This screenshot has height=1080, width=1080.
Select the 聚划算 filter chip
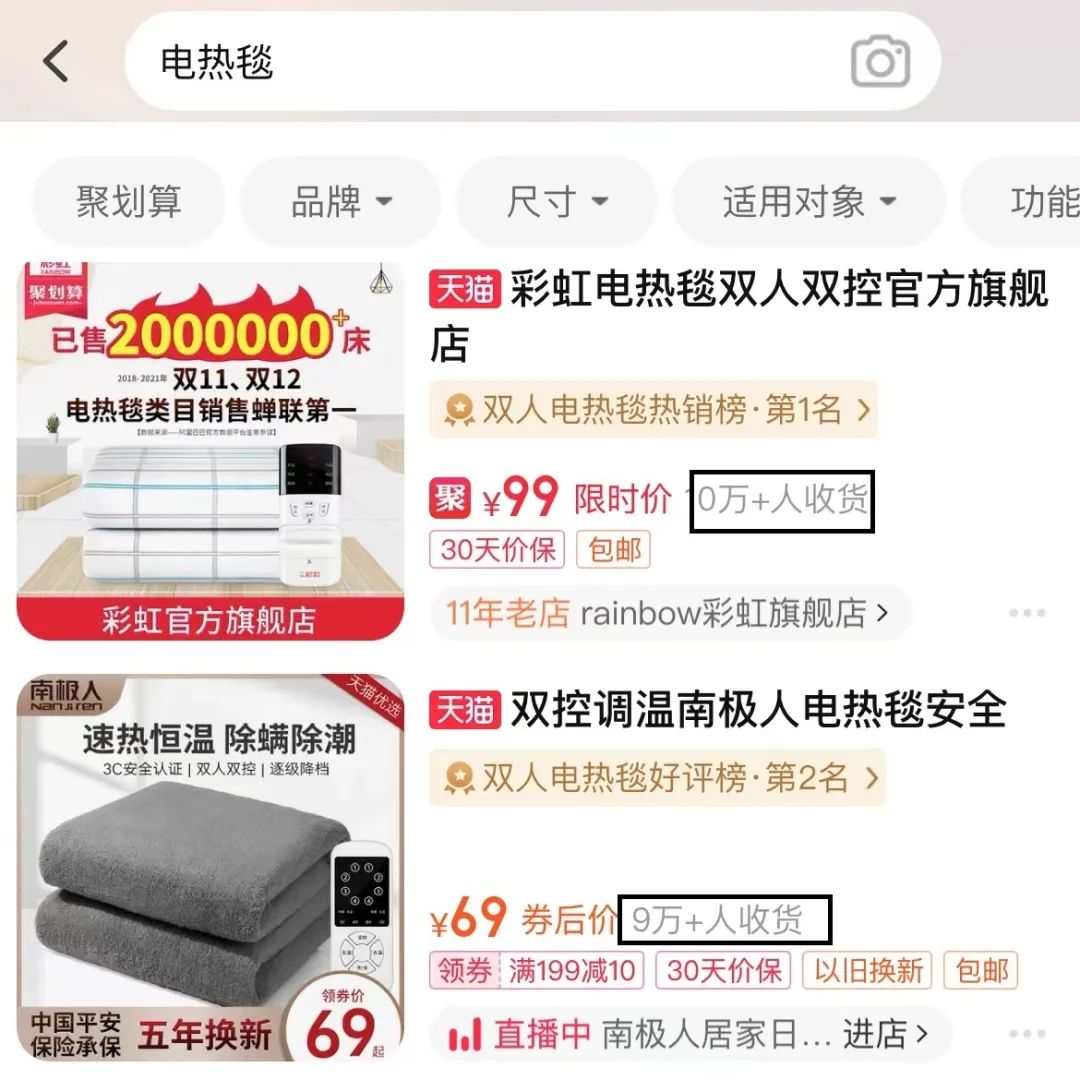[x=129, y=202]
